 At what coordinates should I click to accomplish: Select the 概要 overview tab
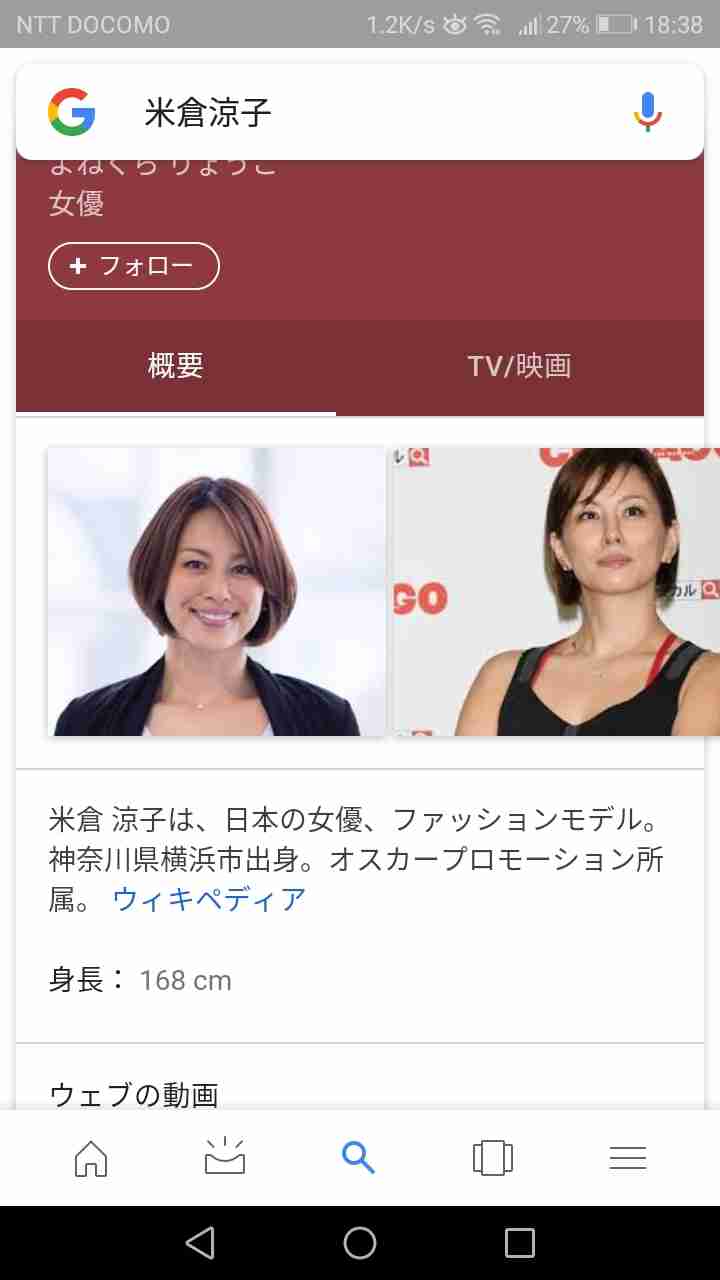tap(176, 366)
